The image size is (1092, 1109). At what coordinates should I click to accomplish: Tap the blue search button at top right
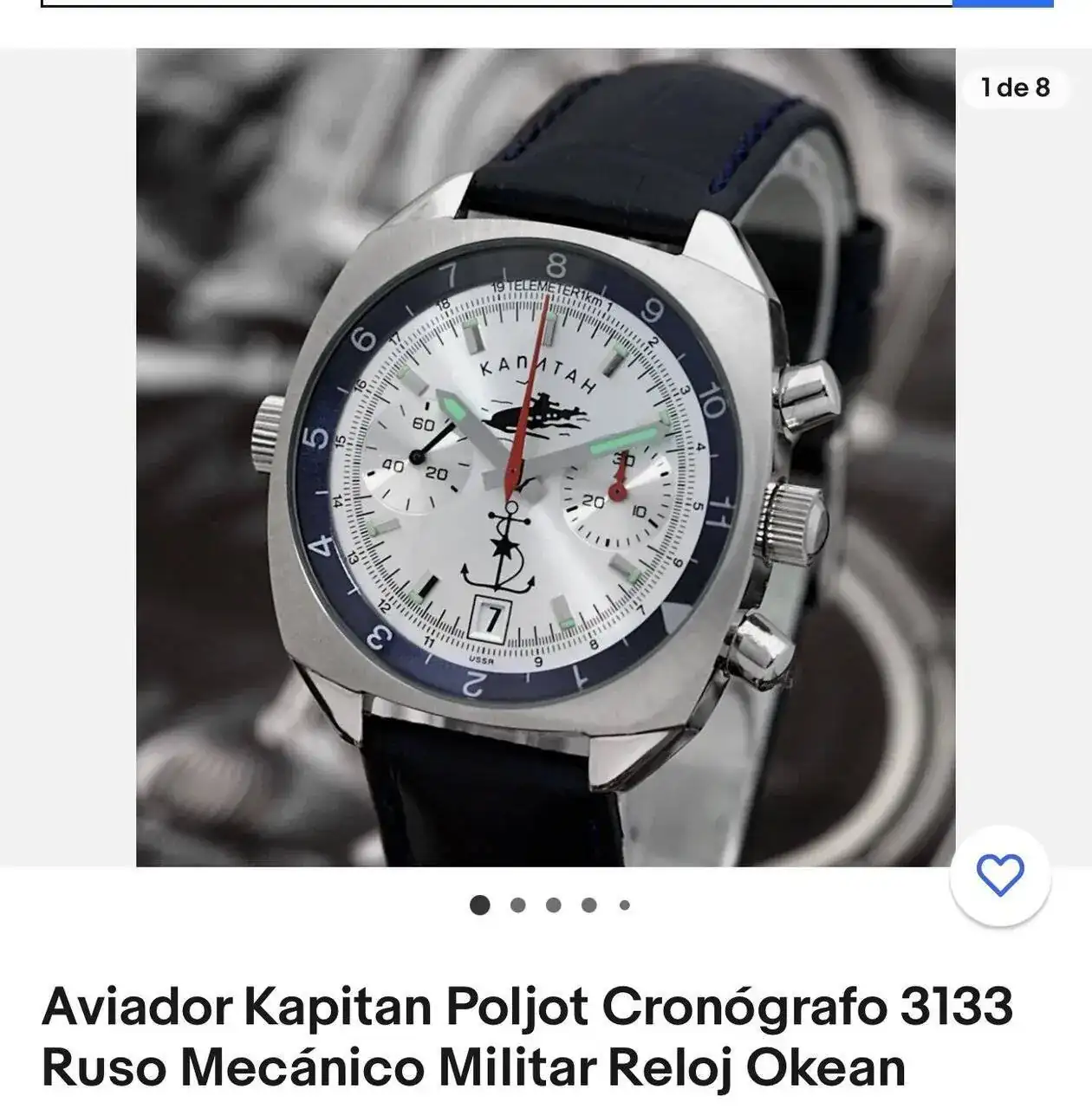pyautogui.click(x=1003, y=3)
